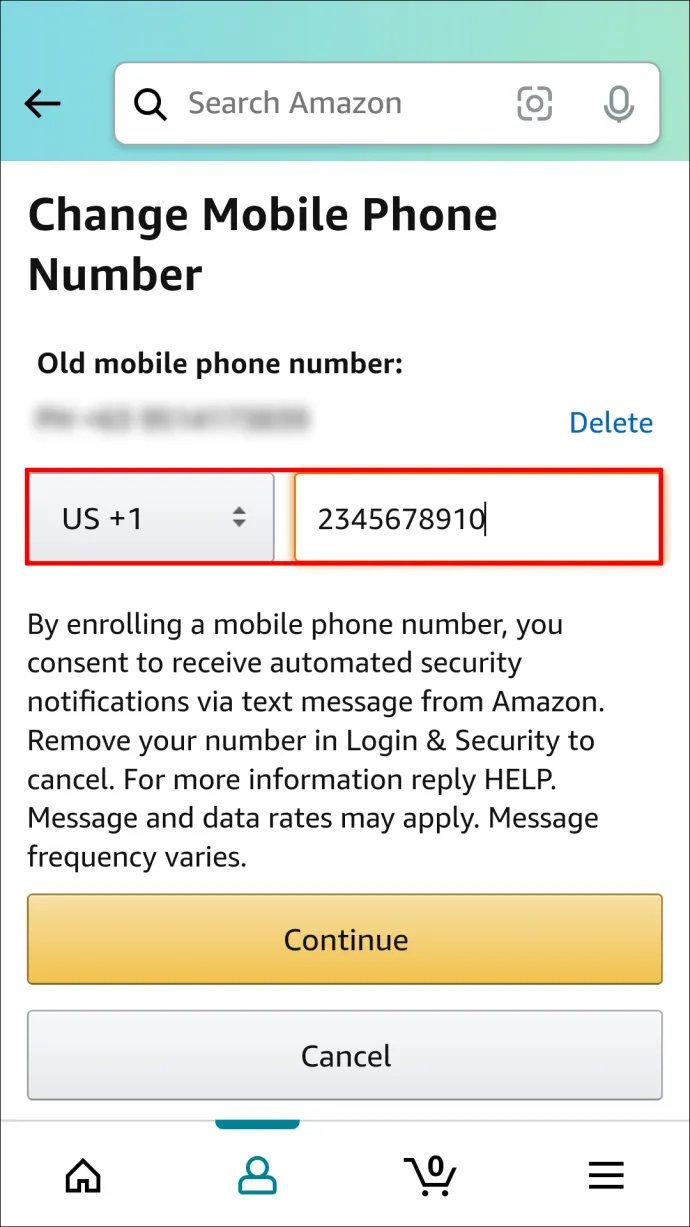
Task: Open the camera scan search icon
Action: click(534, 103)
